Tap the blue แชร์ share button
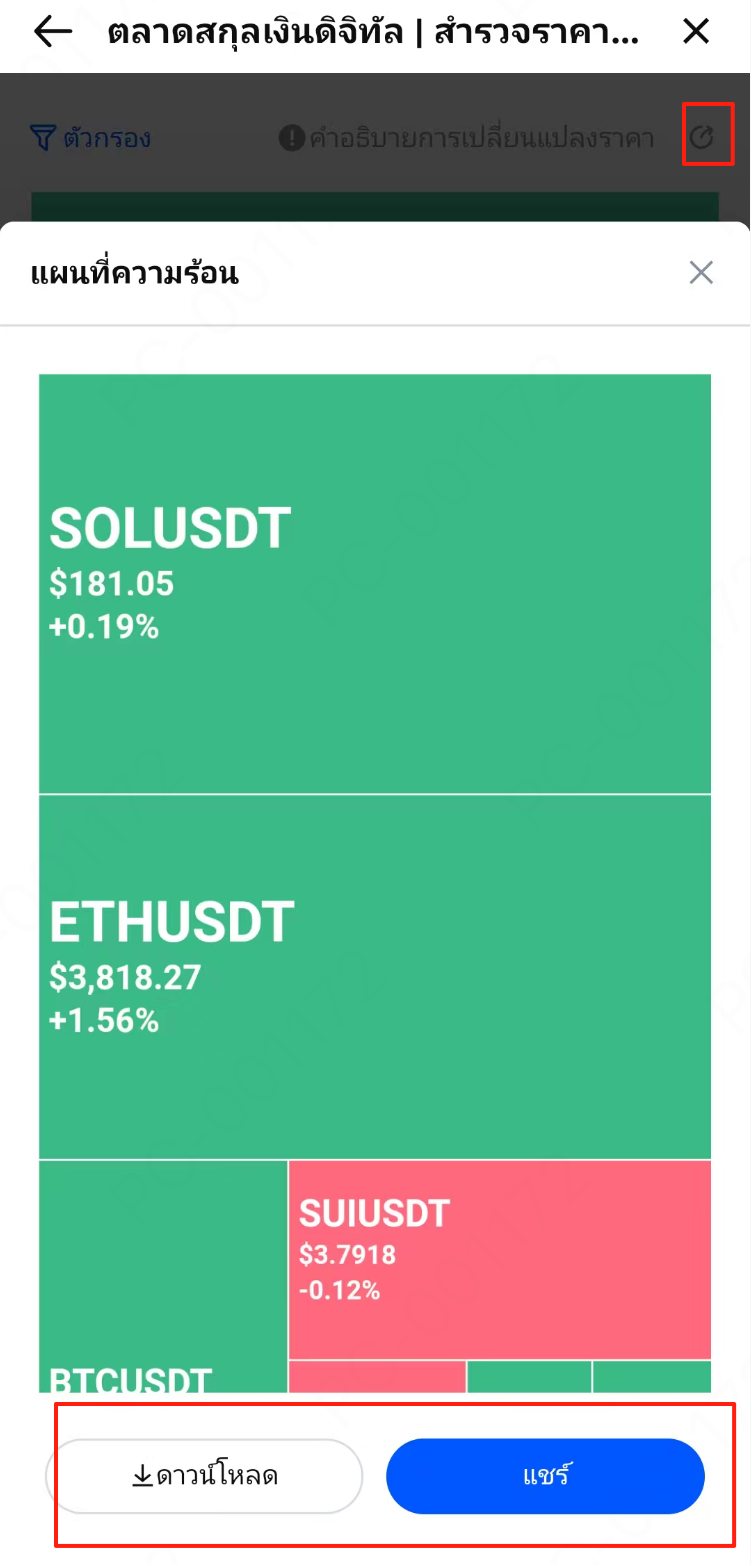The image size is (752, 1566). coord(546,1476)
